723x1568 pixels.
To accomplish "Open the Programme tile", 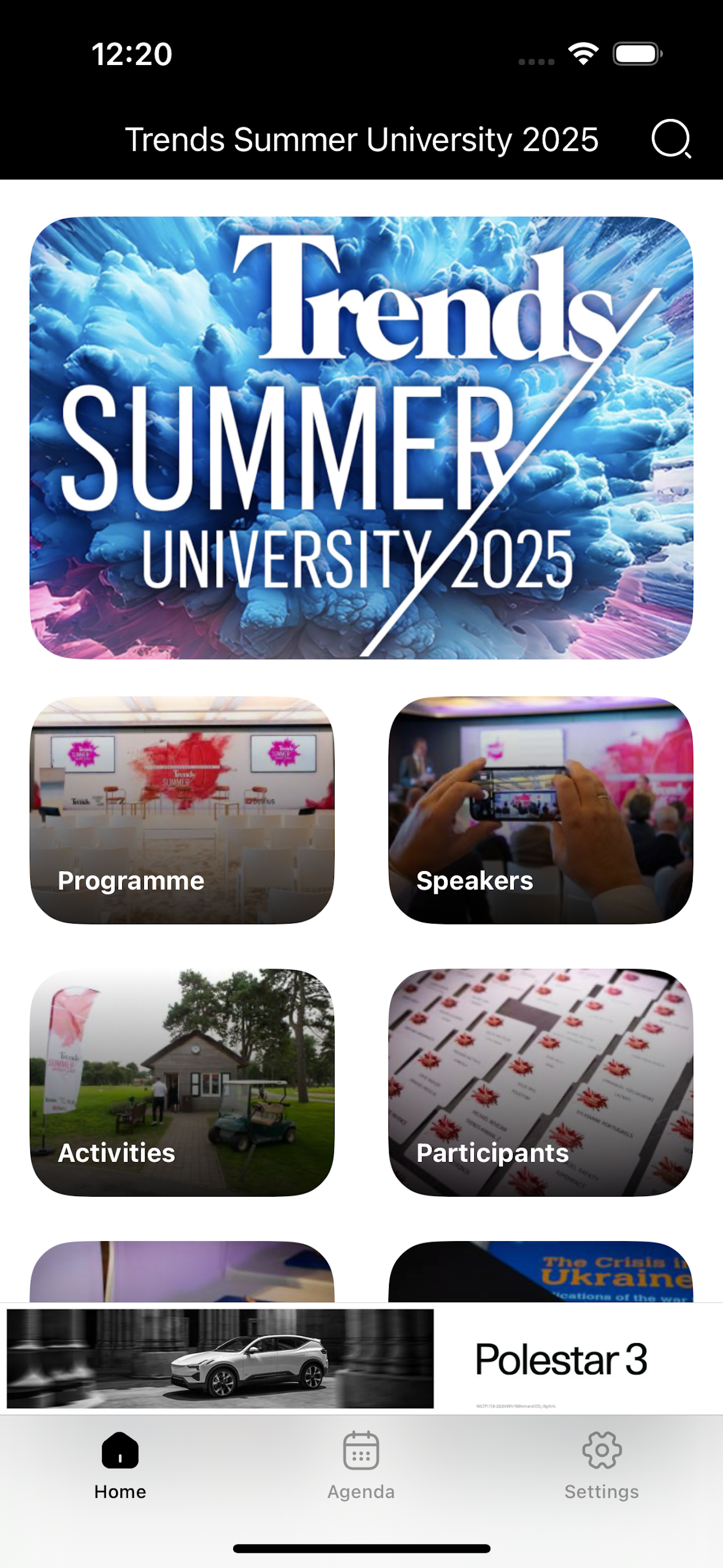I will 182,810.
